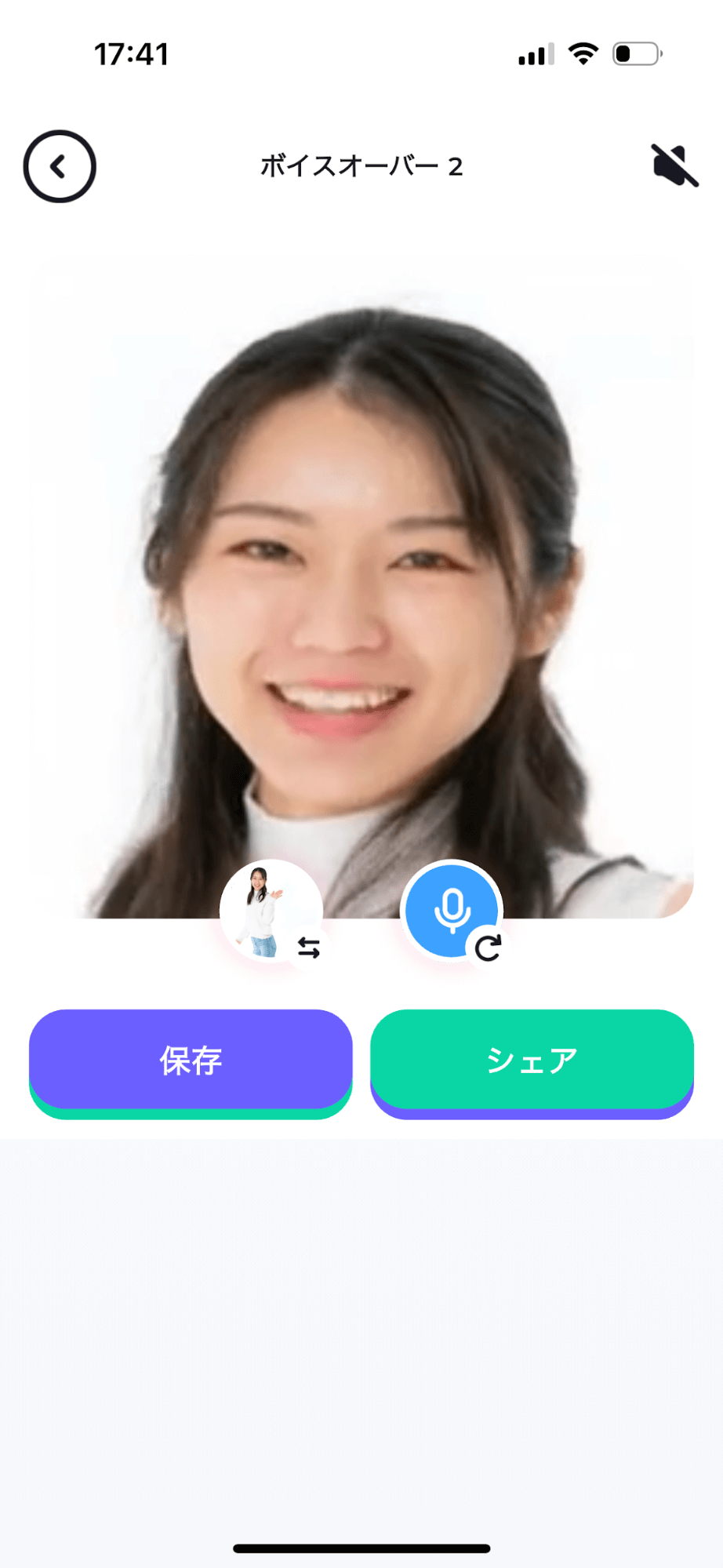Tap the circular back navigation icon
This screenshot has height=1568, width=723.
pos(60,166)
